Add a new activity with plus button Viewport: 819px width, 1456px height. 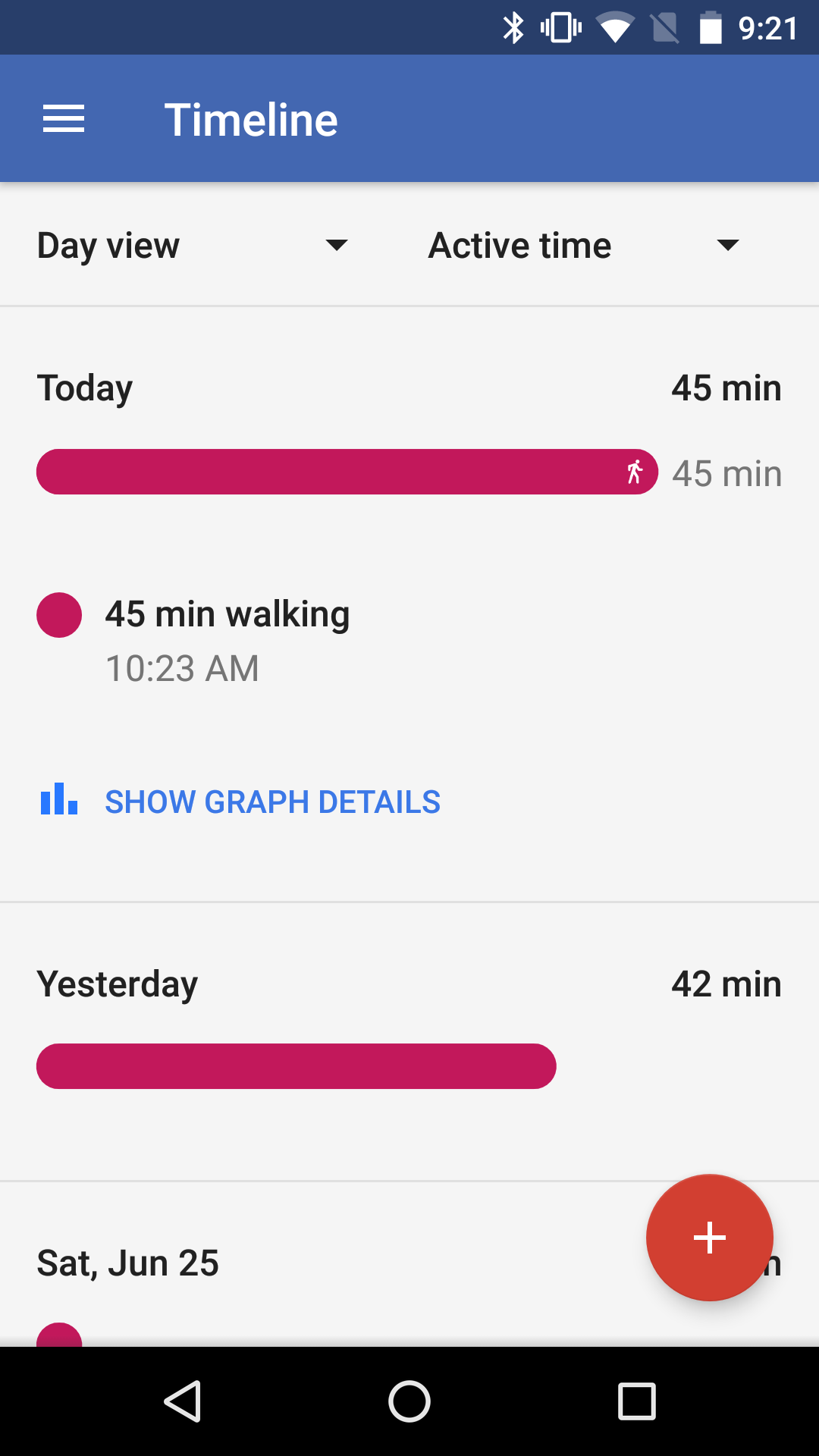710,1238
